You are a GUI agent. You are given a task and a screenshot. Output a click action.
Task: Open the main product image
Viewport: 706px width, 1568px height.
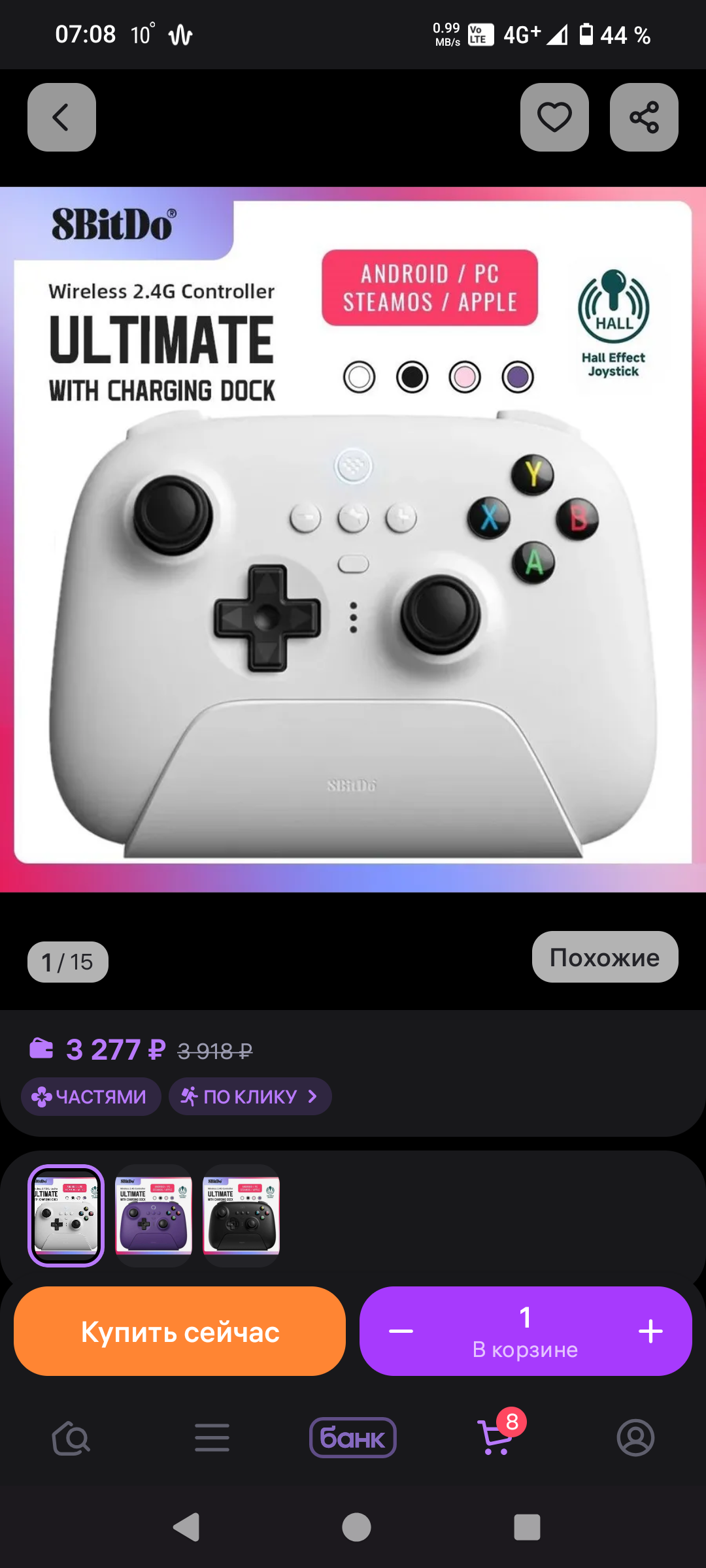[353, 540]
